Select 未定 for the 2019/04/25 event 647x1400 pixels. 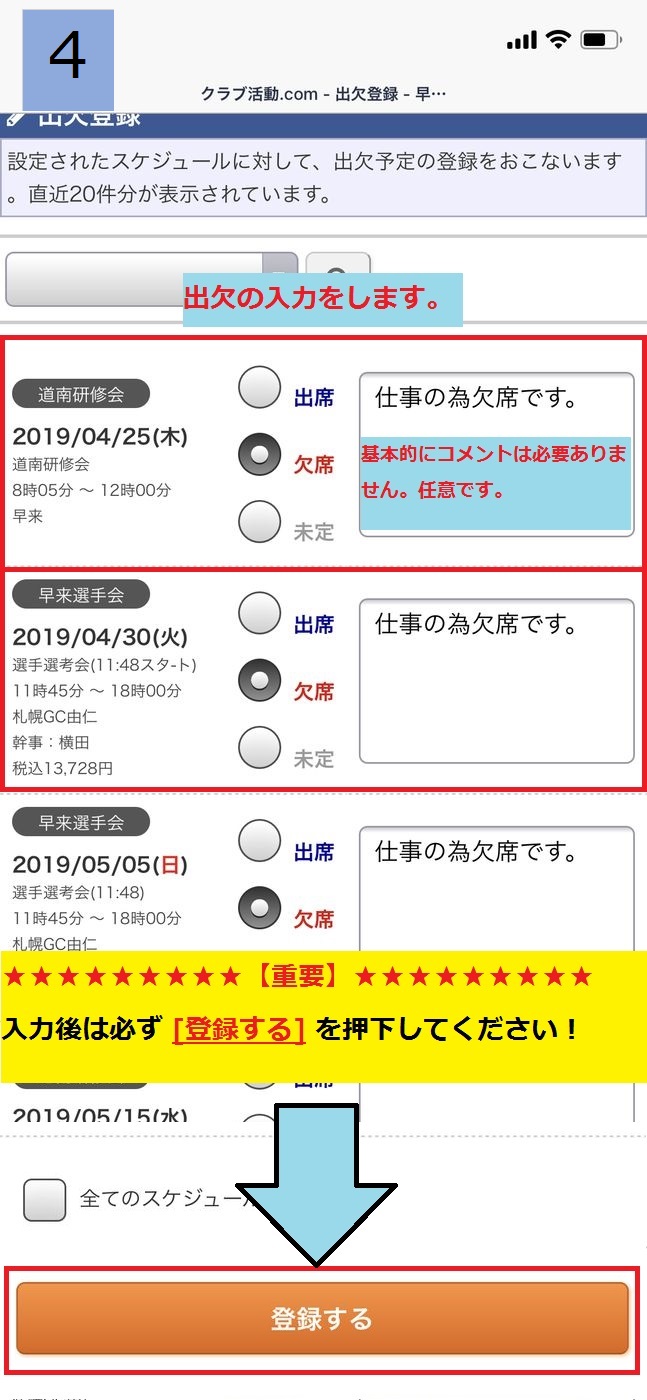click(x=260, y=522)
